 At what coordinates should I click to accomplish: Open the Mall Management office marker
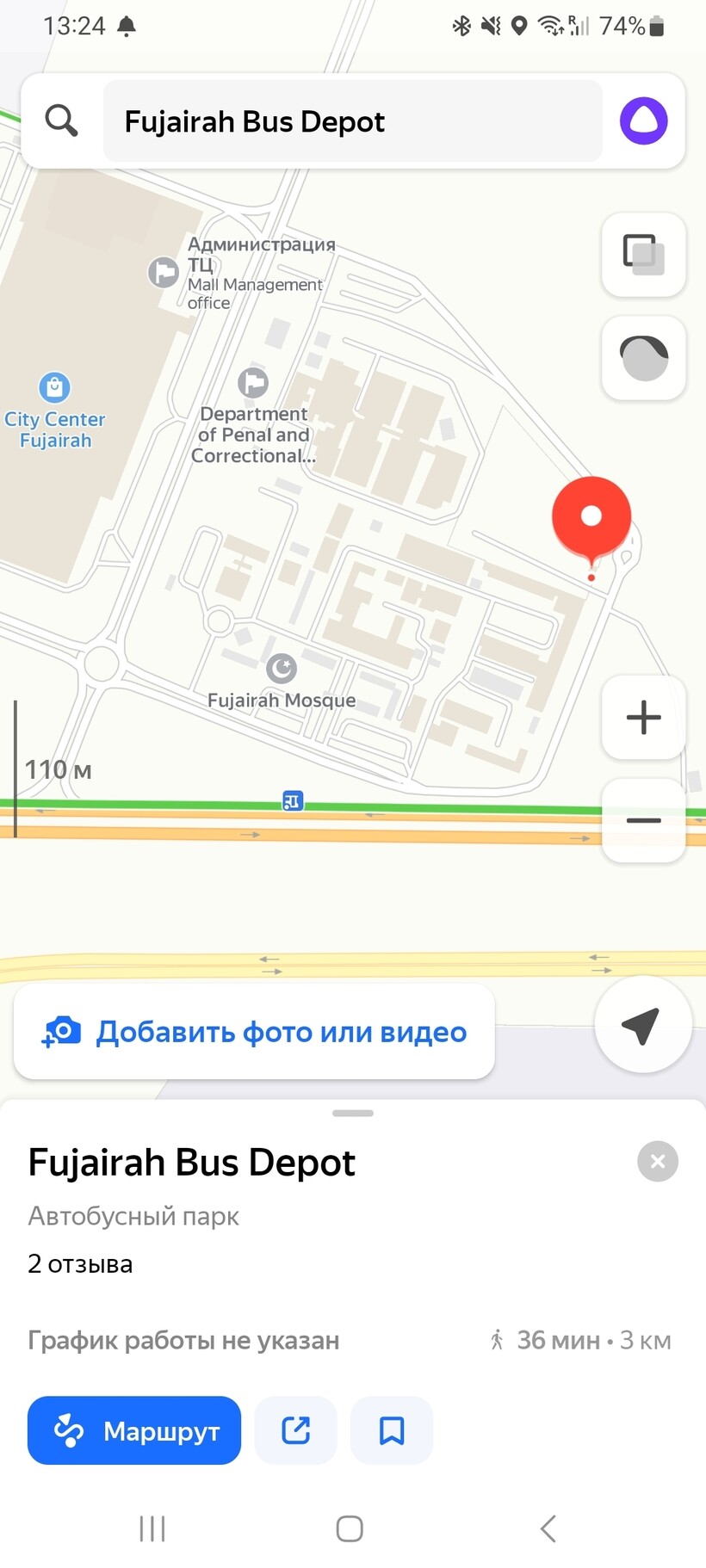coord(163,272)
